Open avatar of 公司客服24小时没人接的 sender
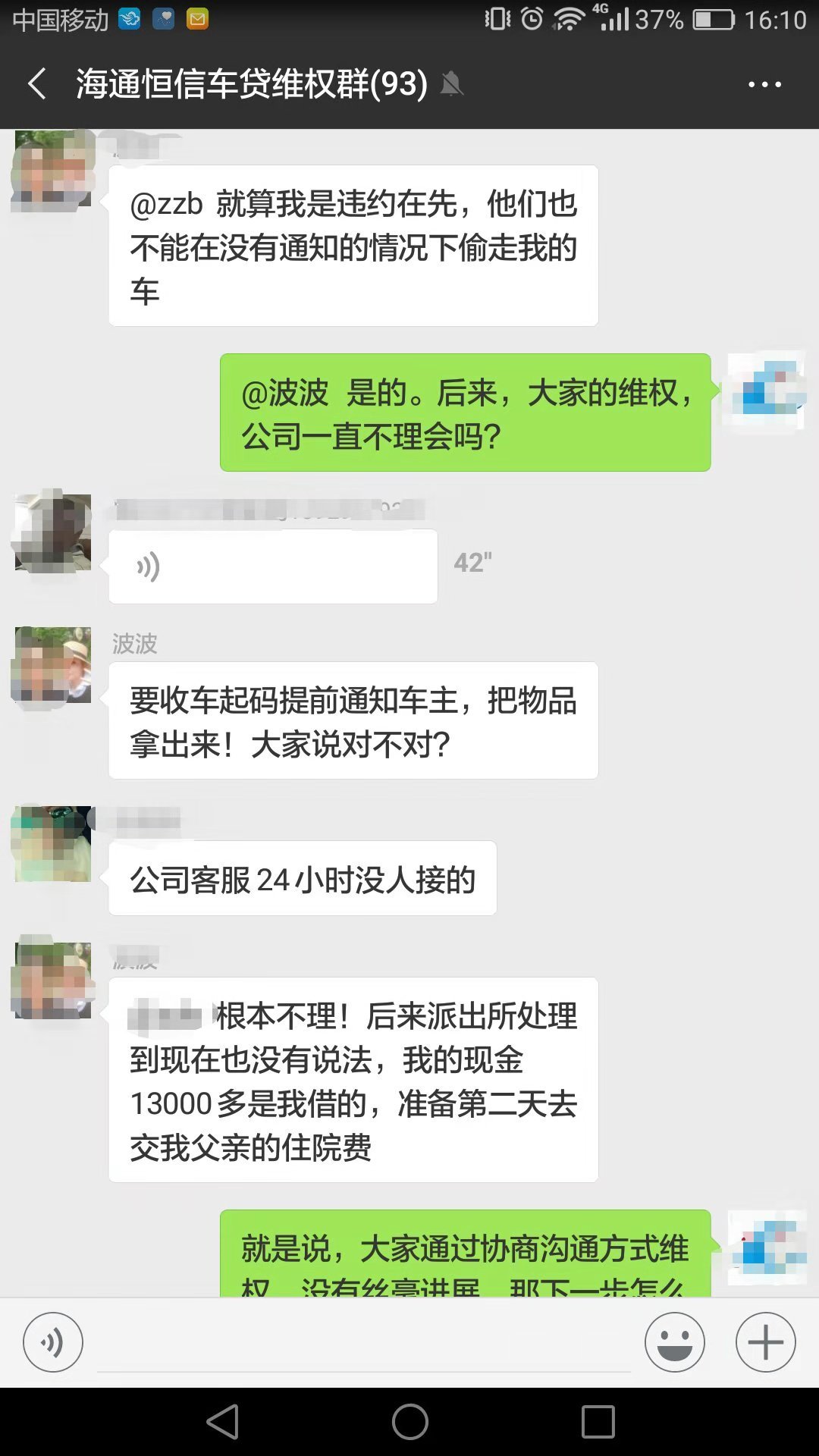Image resolution: width=819 pixels, height=1456 pixels. click(53, 843)
